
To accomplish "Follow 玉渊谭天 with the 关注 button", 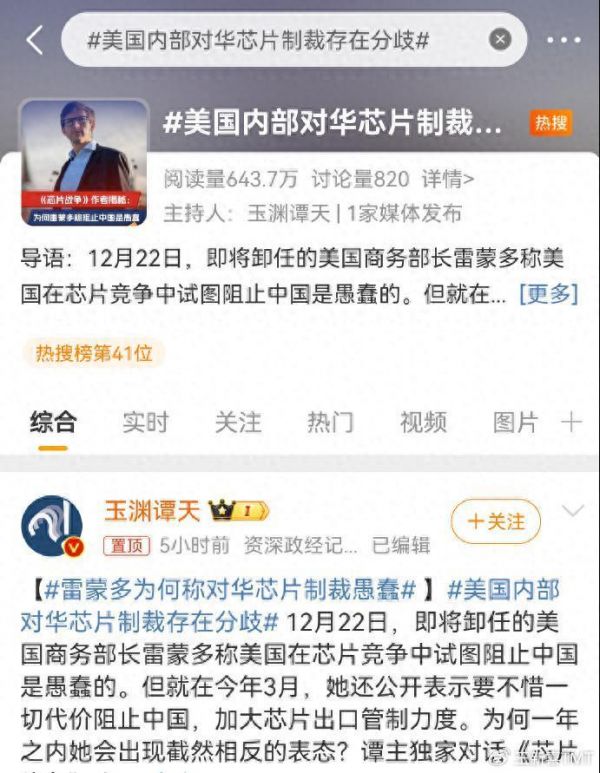I will (x=496, y=521).
